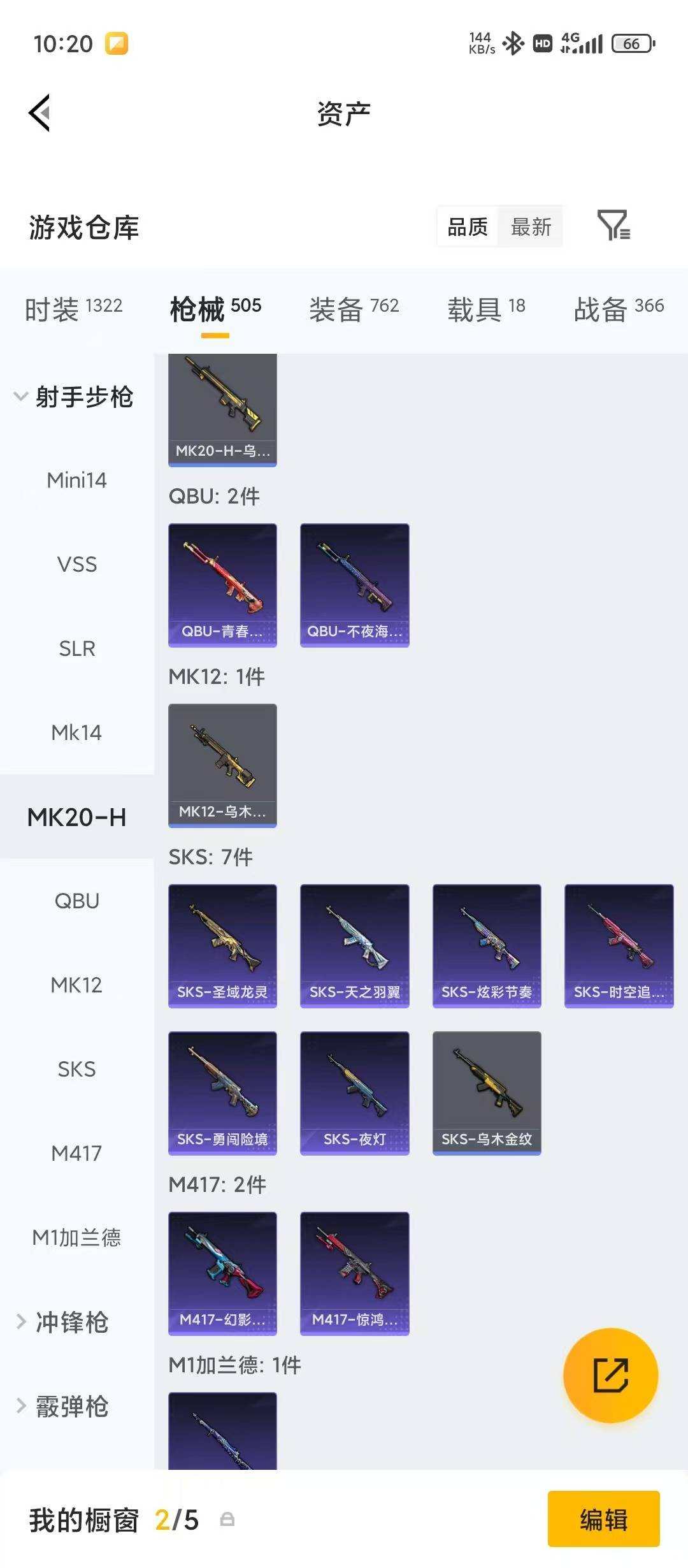Tap 编辑 to edit my showcase
Screen dimensions: 688x1568
603,1520
